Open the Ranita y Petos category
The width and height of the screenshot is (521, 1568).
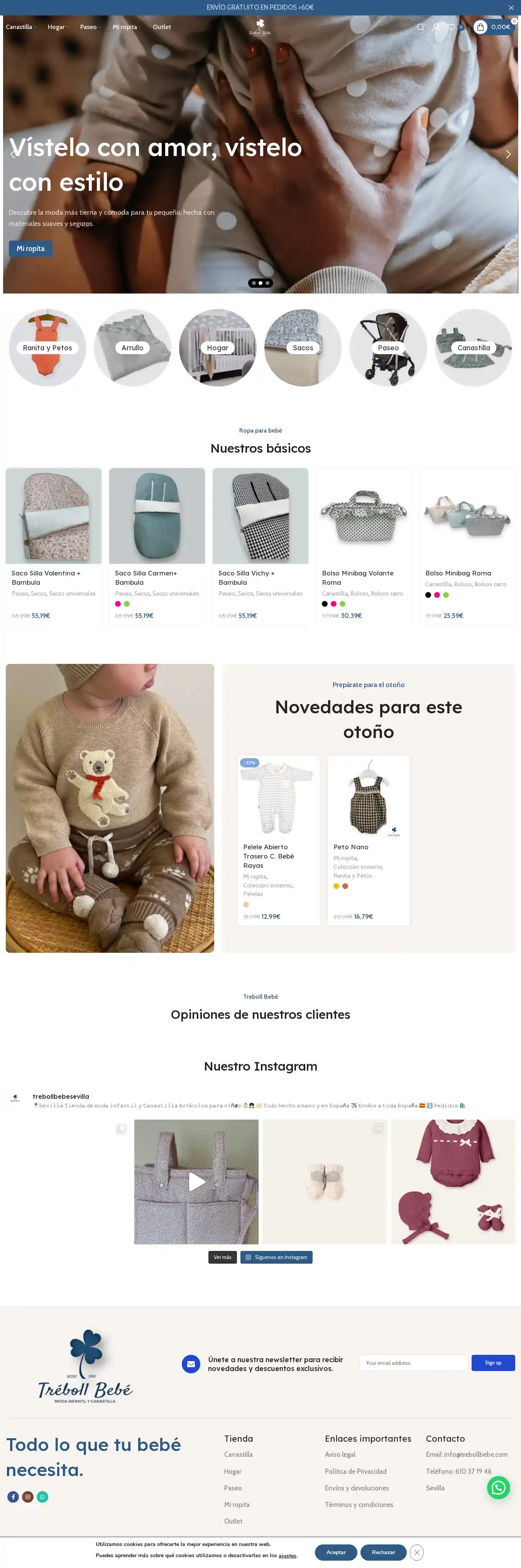point(47,348)
